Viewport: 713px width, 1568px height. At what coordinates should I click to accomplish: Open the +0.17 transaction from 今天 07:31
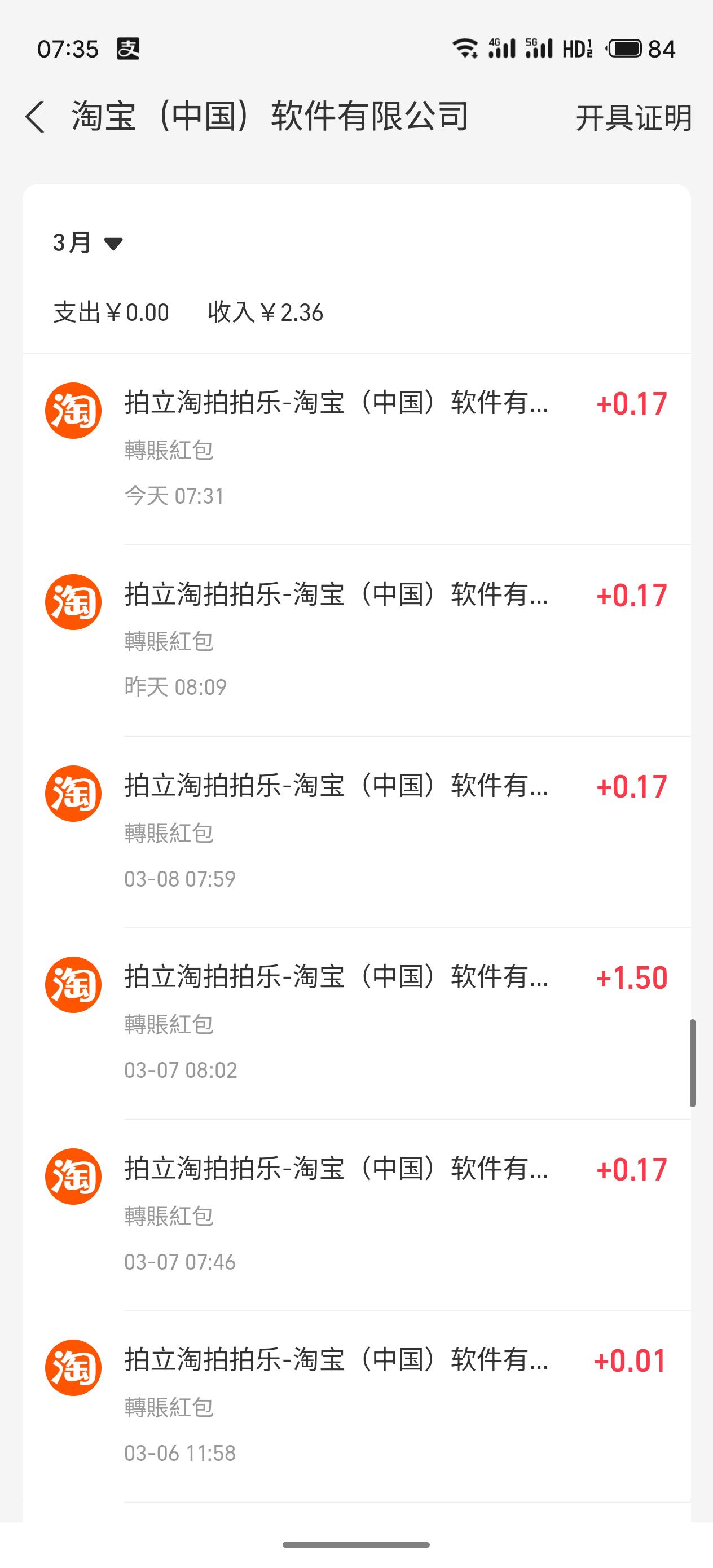coord(357,449)
